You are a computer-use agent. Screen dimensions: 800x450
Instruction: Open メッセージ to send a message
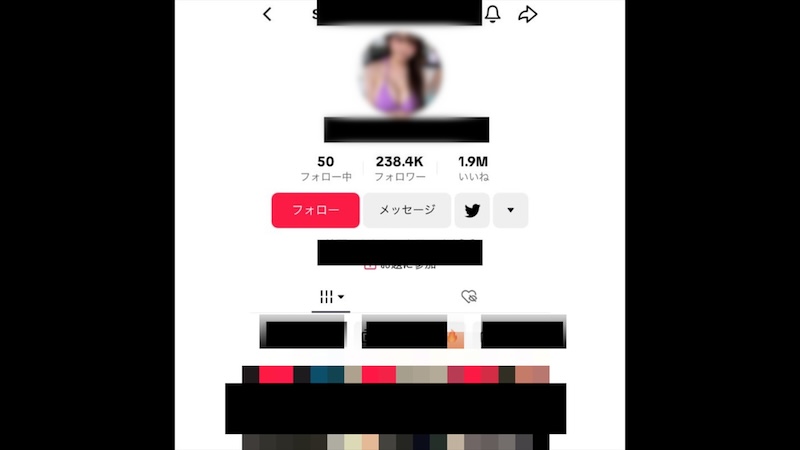407,210
